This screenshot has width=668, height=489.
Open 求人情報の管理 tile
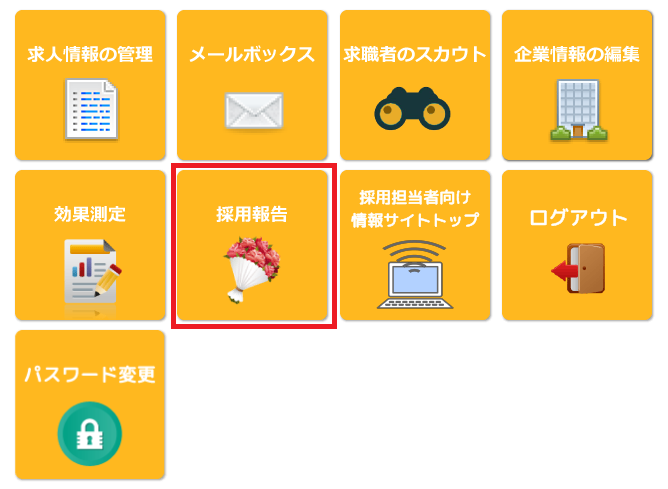[x=90, y=85]
